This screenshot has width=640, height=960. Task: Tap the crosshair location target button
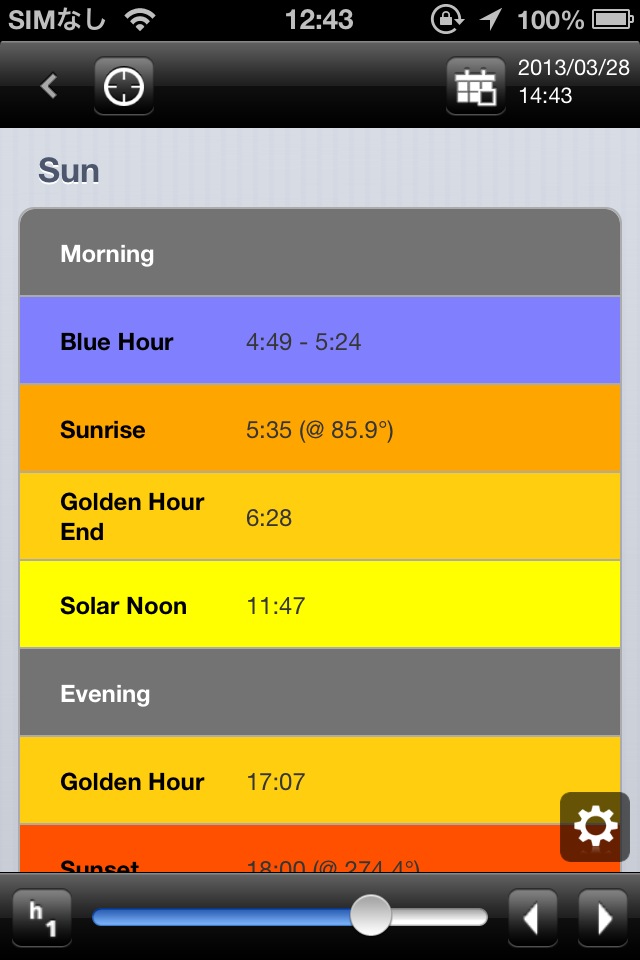coord(124,87)
